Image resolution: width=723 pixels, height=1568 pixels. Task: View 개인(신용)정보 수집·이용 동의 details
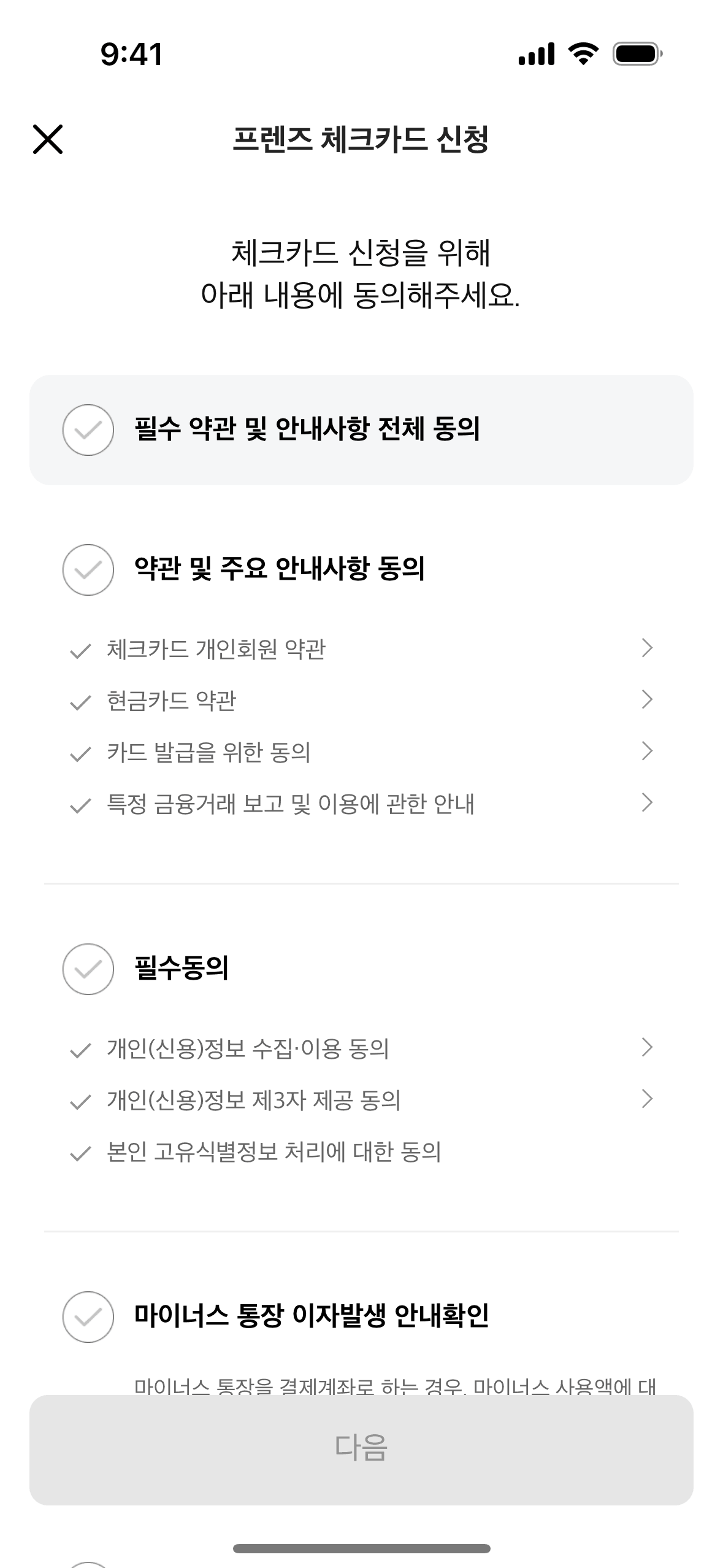click(x=646, y=1048)
